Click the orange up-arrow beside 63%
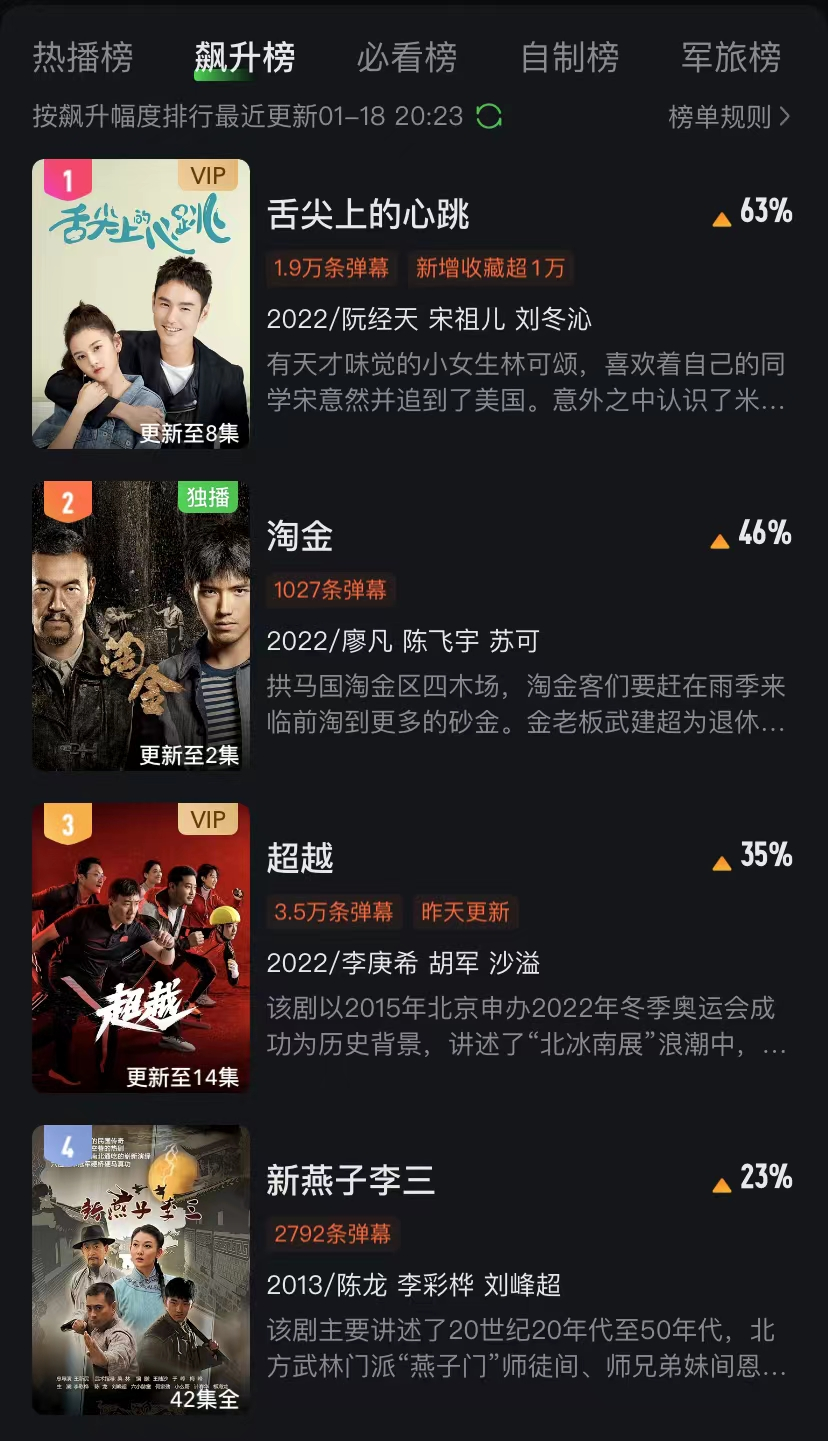Viewport: 828px width, 1441px height. 722,217
